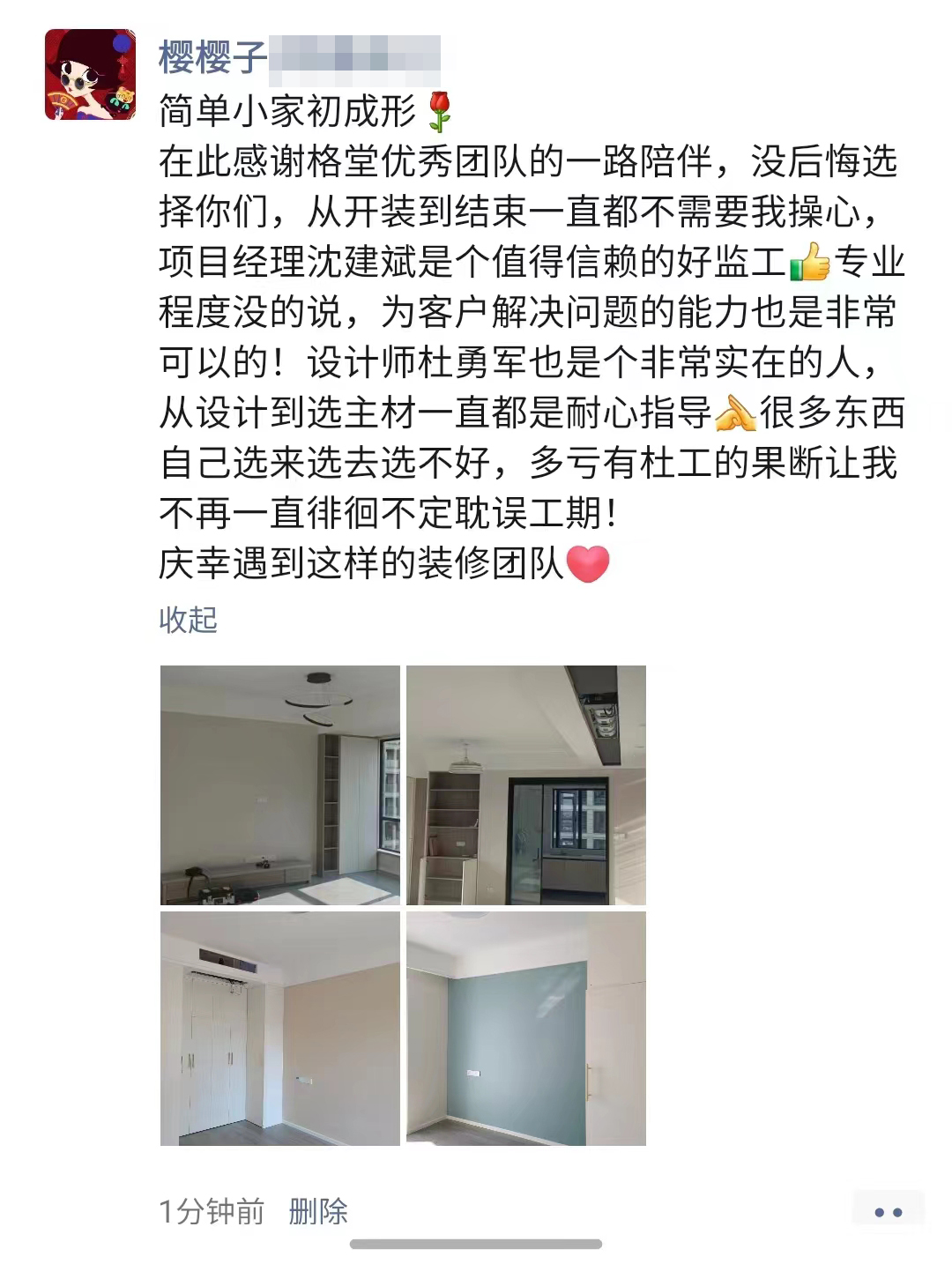Image resolution: width=952 pixels, height=1264 pixels.
Task: Delete this post via 删除
Action: (318, 1211)
